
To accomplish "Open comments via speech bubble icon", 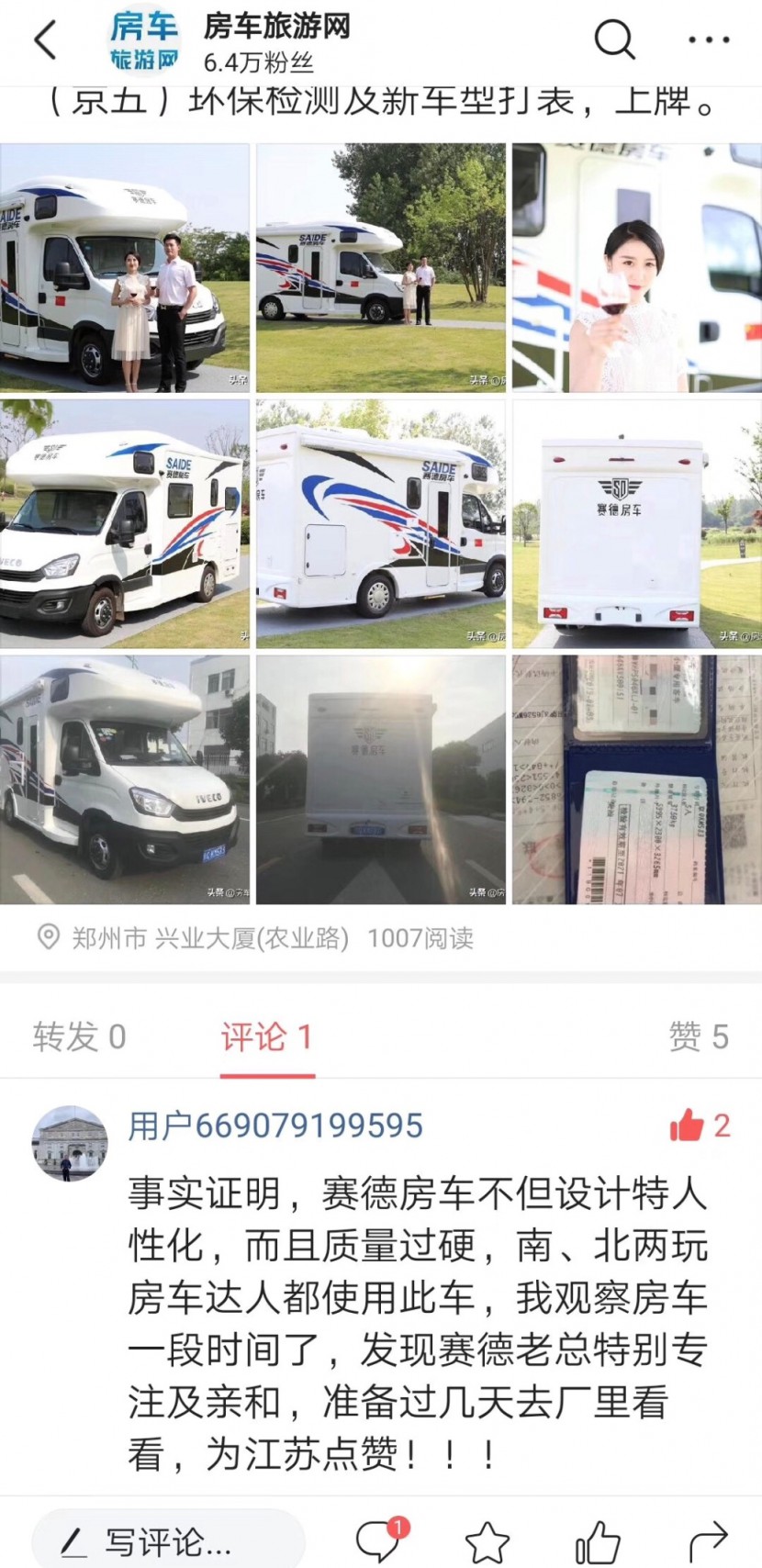I will (378, 1540).
